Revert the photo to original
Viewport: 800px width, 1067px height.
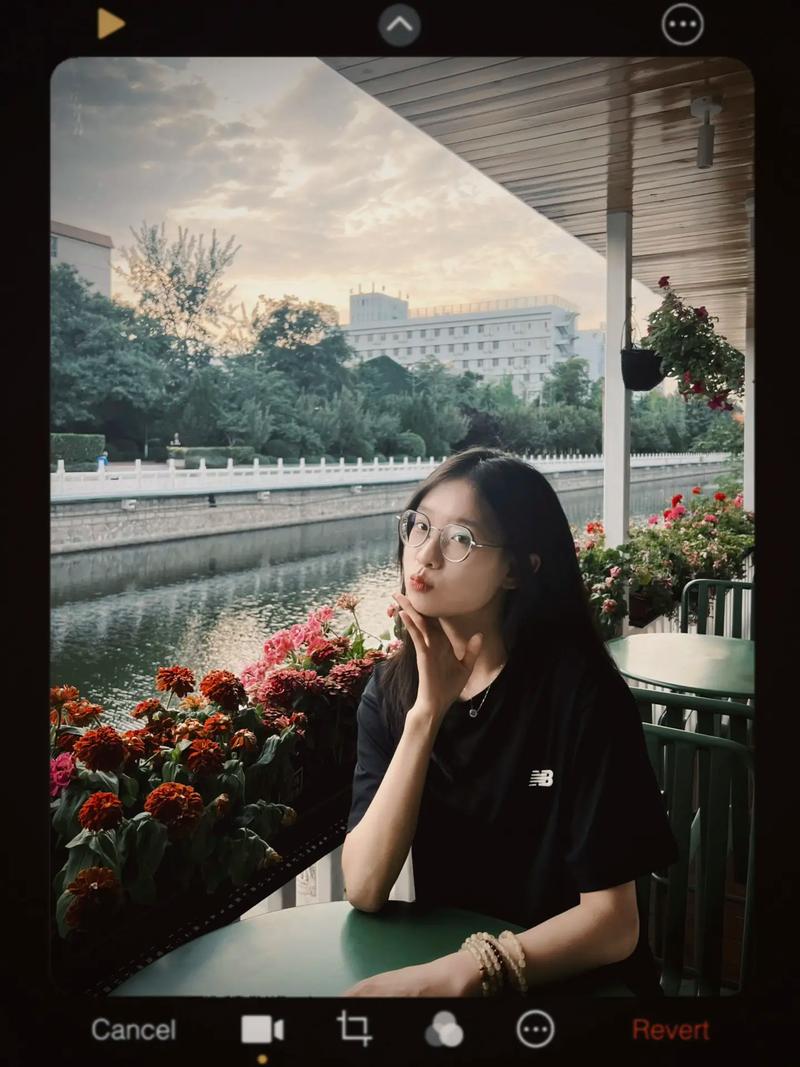pyautogui.click(x=670, y=1029)
